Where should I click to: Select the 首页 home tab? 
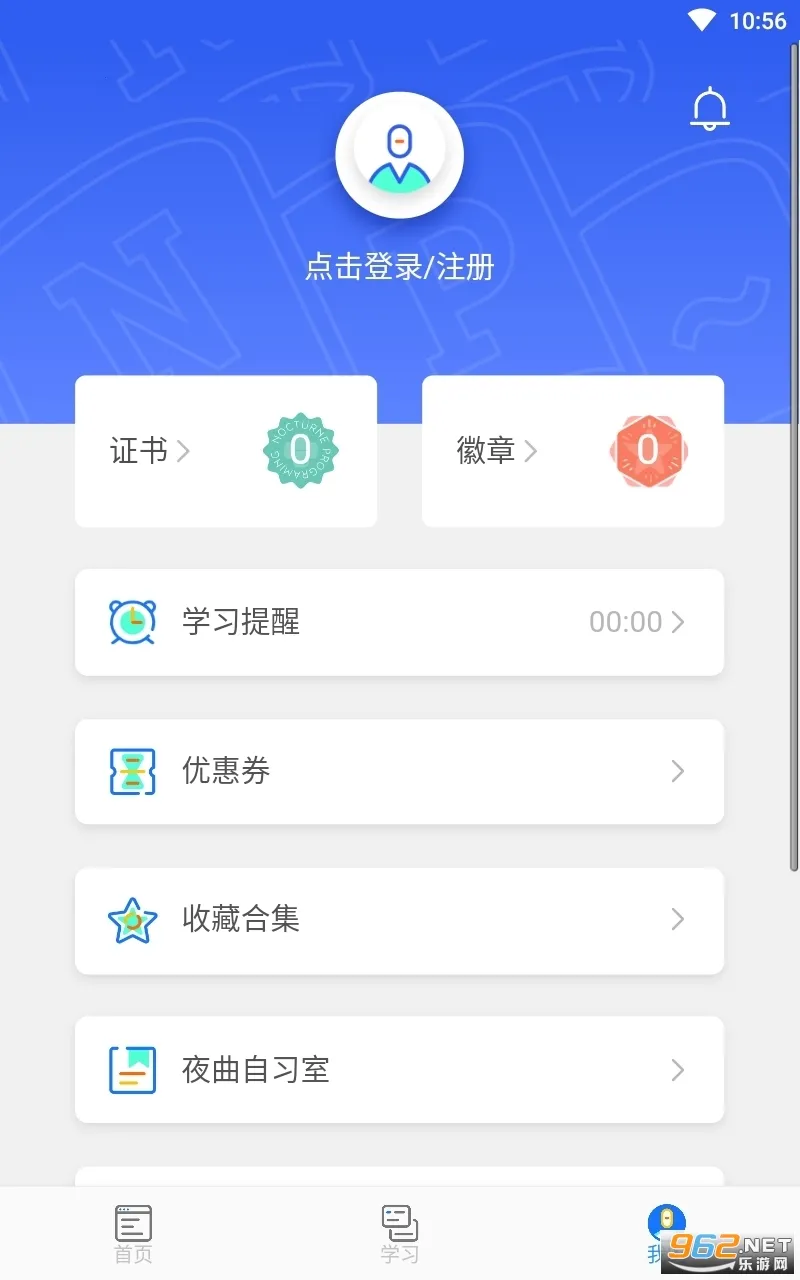point(132,1231)
